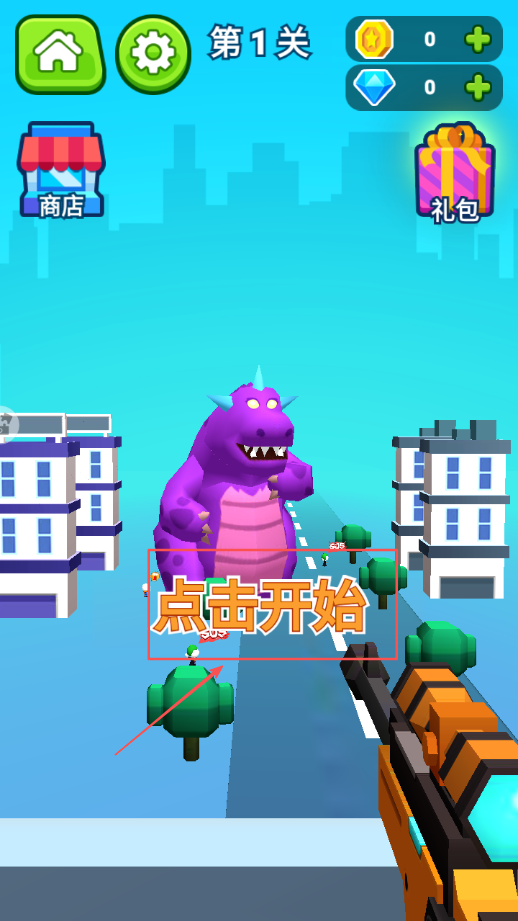Open the 礼包 gift pack
518x921 pixels.
click(455, 174)
